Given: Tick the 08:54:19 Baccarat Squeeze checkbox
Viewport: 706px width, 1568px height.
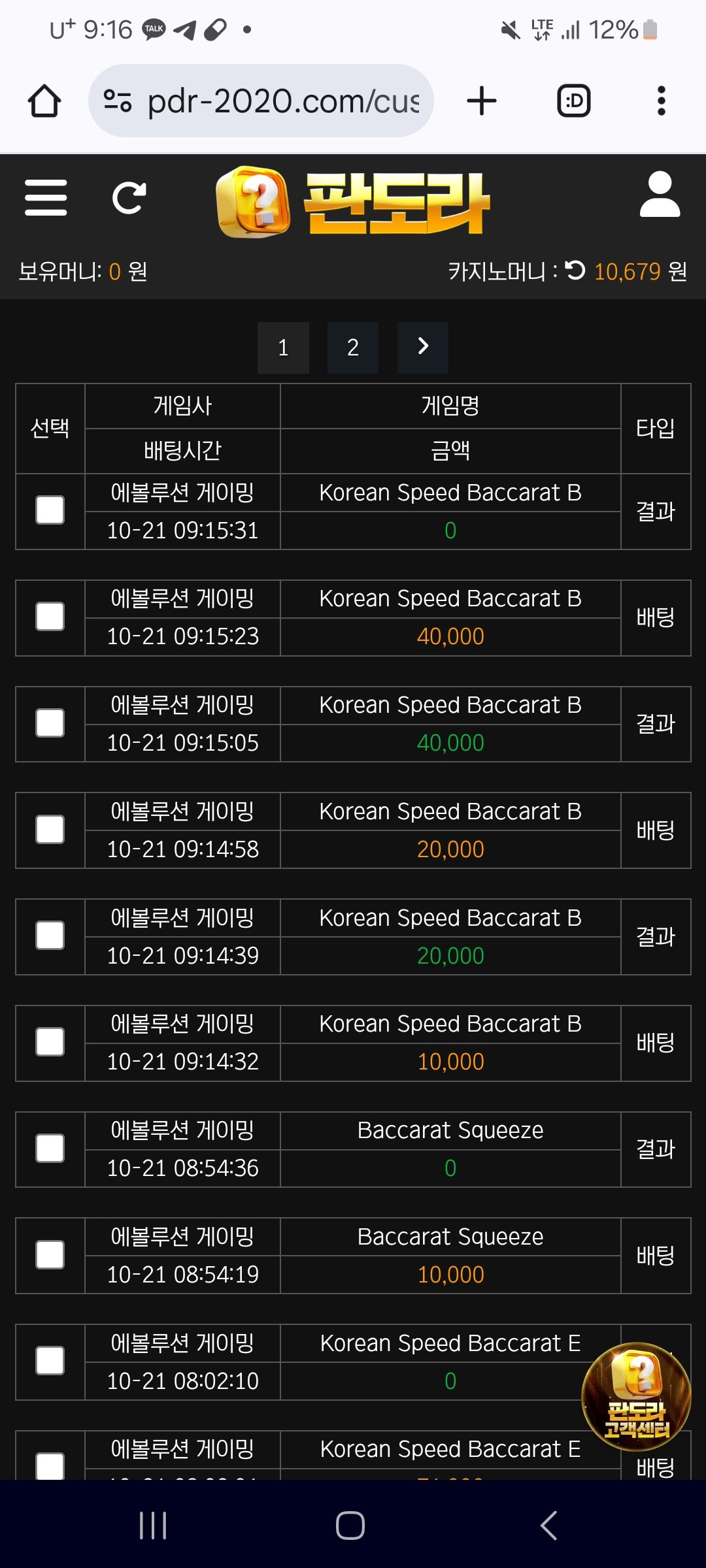Looking at the screenshot, I should (50, 1255).
